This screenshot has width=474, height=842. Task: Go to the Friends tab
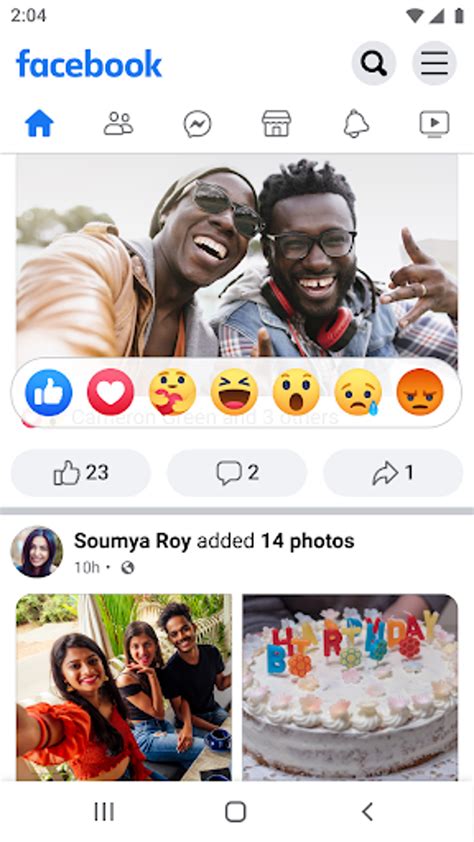pos(118,124)
